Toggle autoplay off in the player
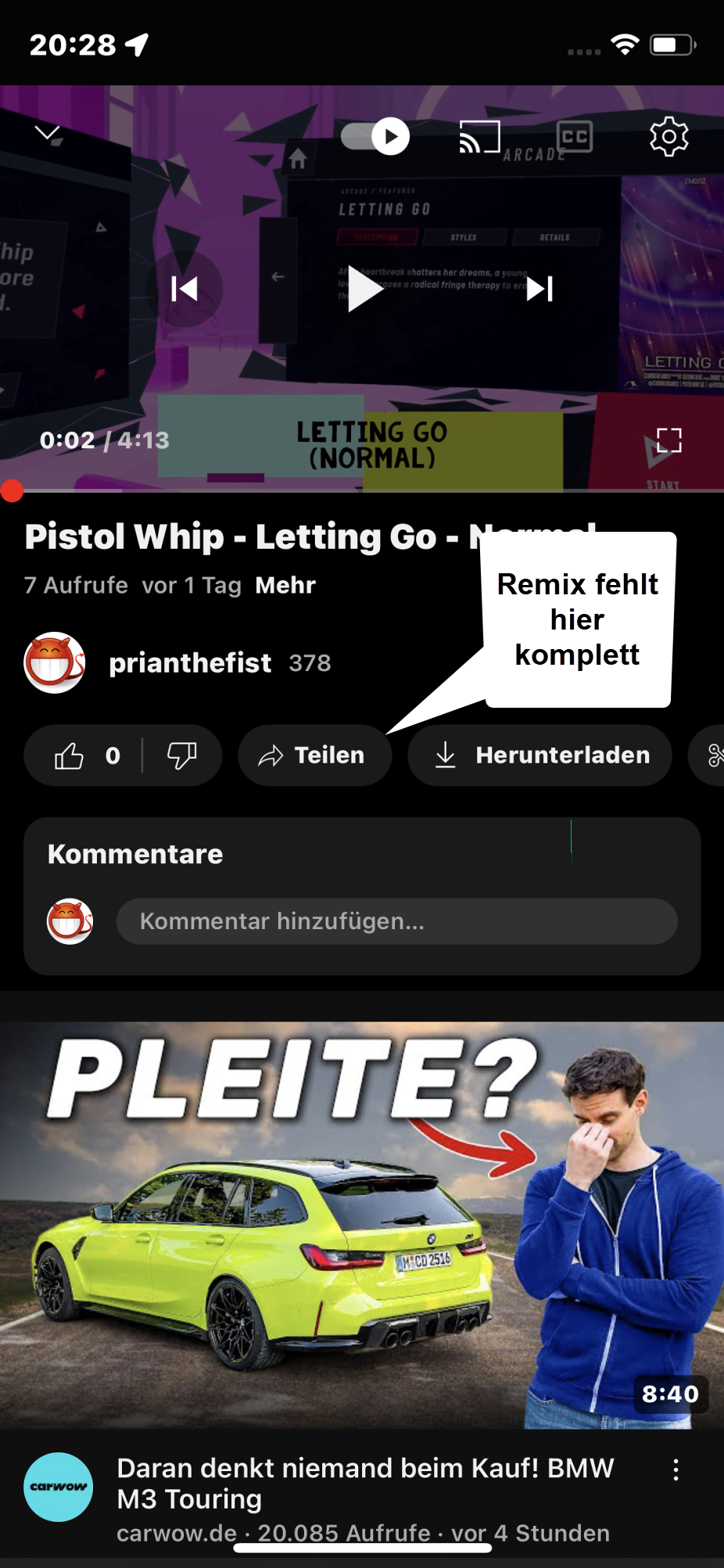Screen dimensions: 724x1568 click(375, 135)
